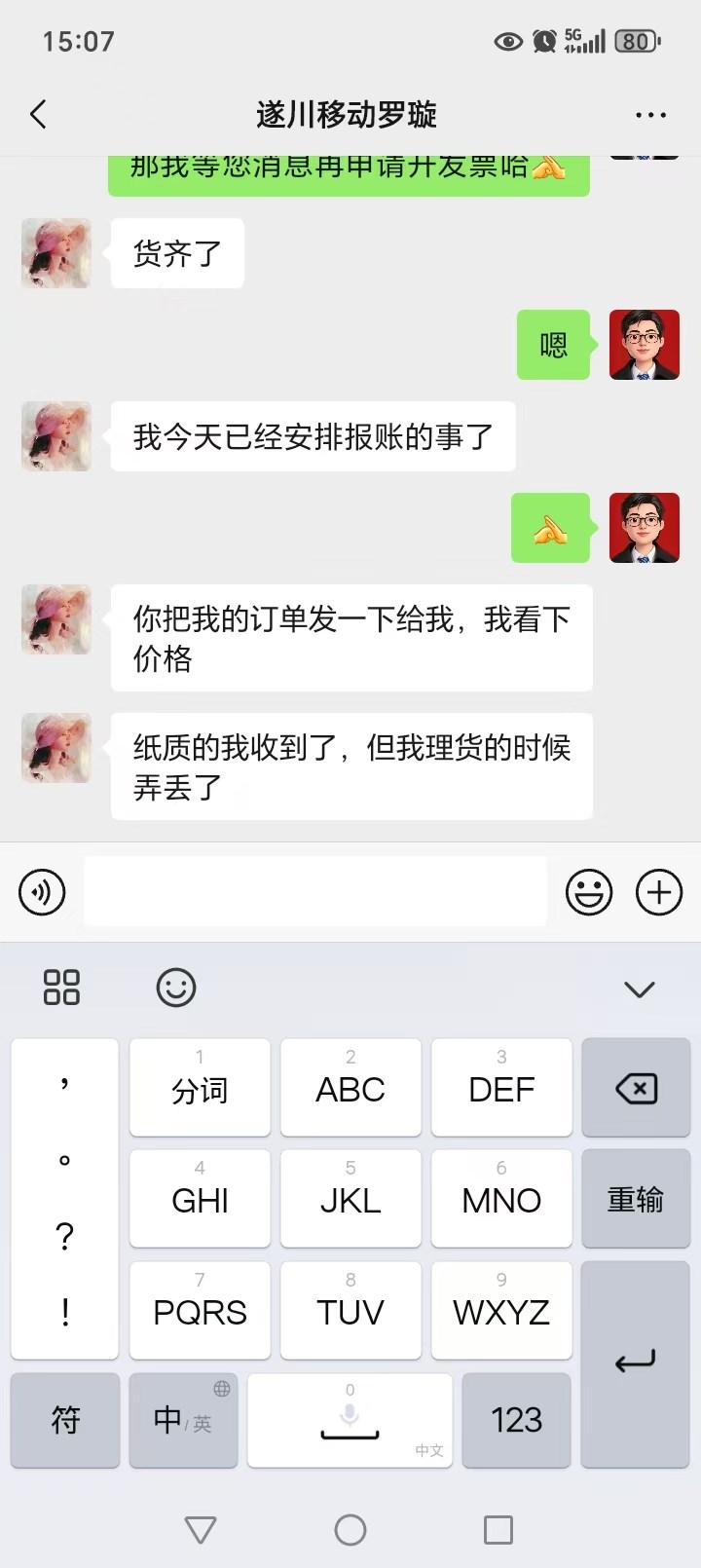Viewport: 701px width, 1568px height.
Task: Collapse the keyboard with the down chevron
Action: pos(639,989)
